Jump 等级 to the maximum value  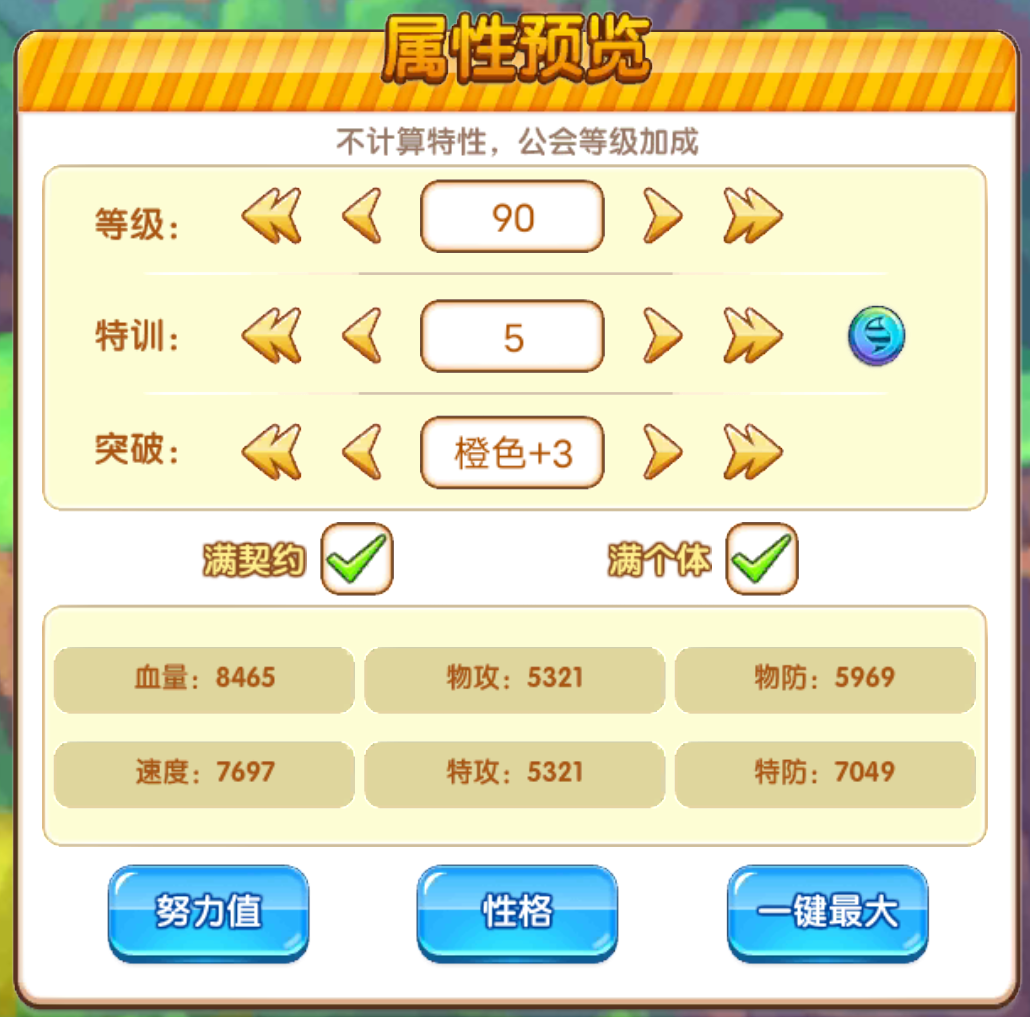click(x=753, y=216)
